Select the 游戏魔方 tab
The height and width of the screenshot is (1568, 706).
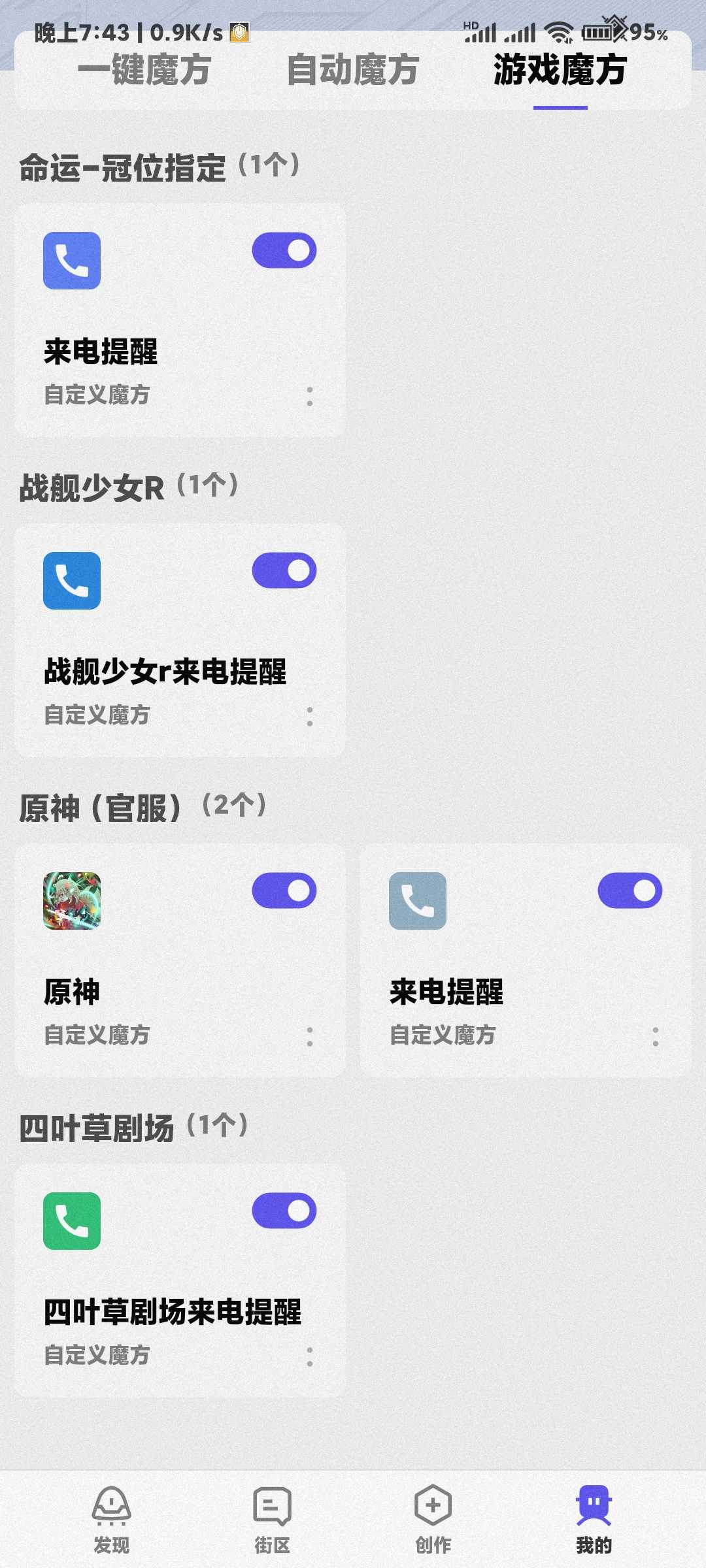pyautogui.click(x=560, y=70)
